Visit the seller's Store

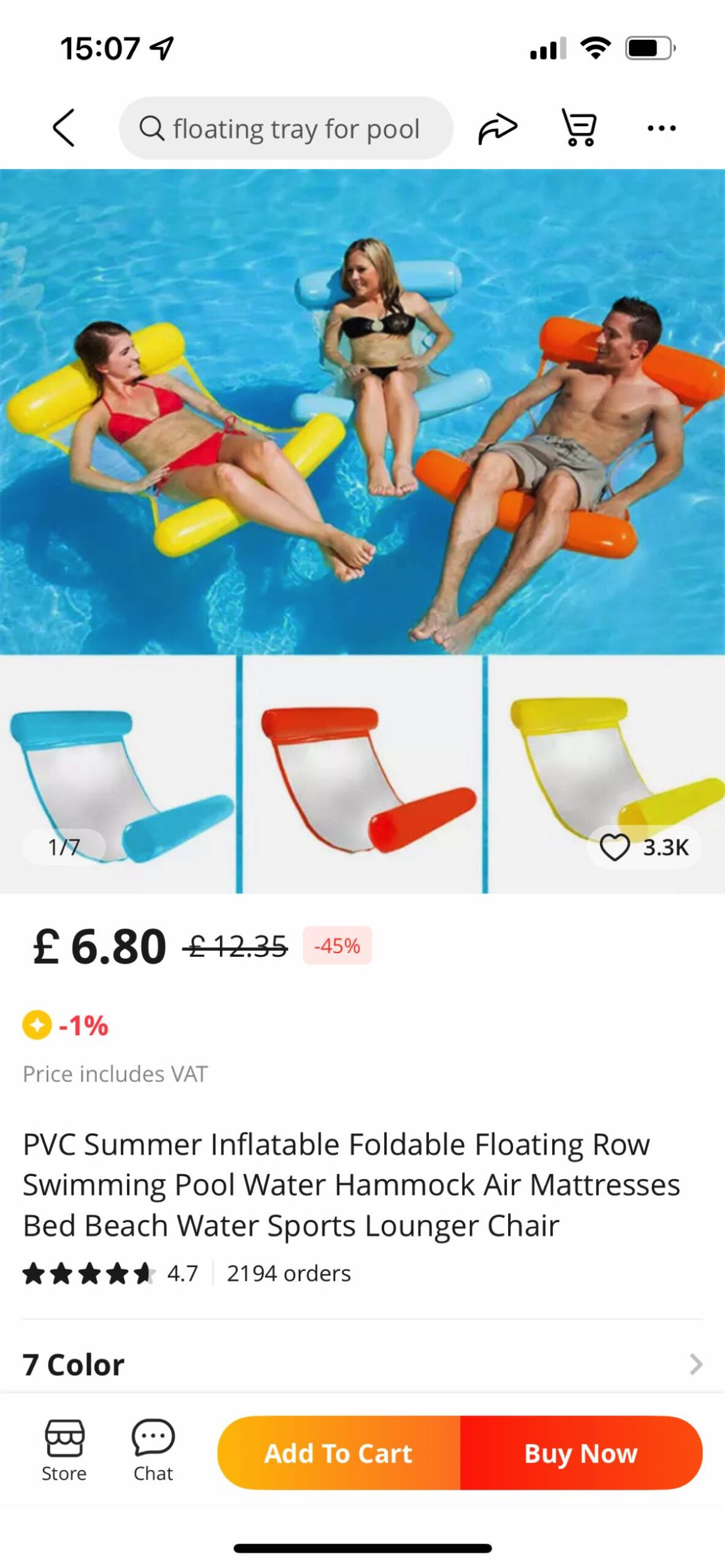64,1450
